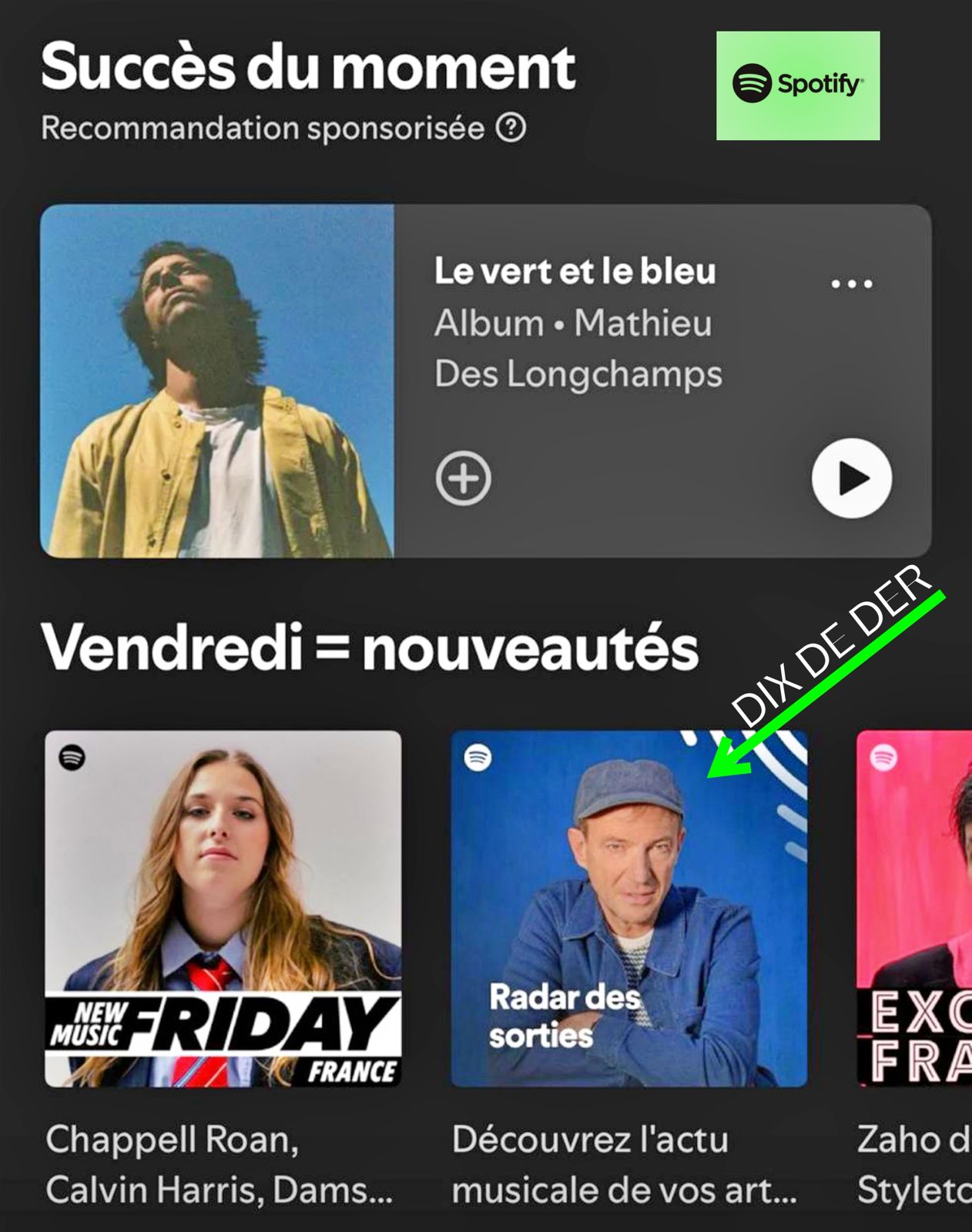972x1232 pixels.
Task: Open sponsored recommendation info icon
Action: pyautogui.click(x=511, y=128)
